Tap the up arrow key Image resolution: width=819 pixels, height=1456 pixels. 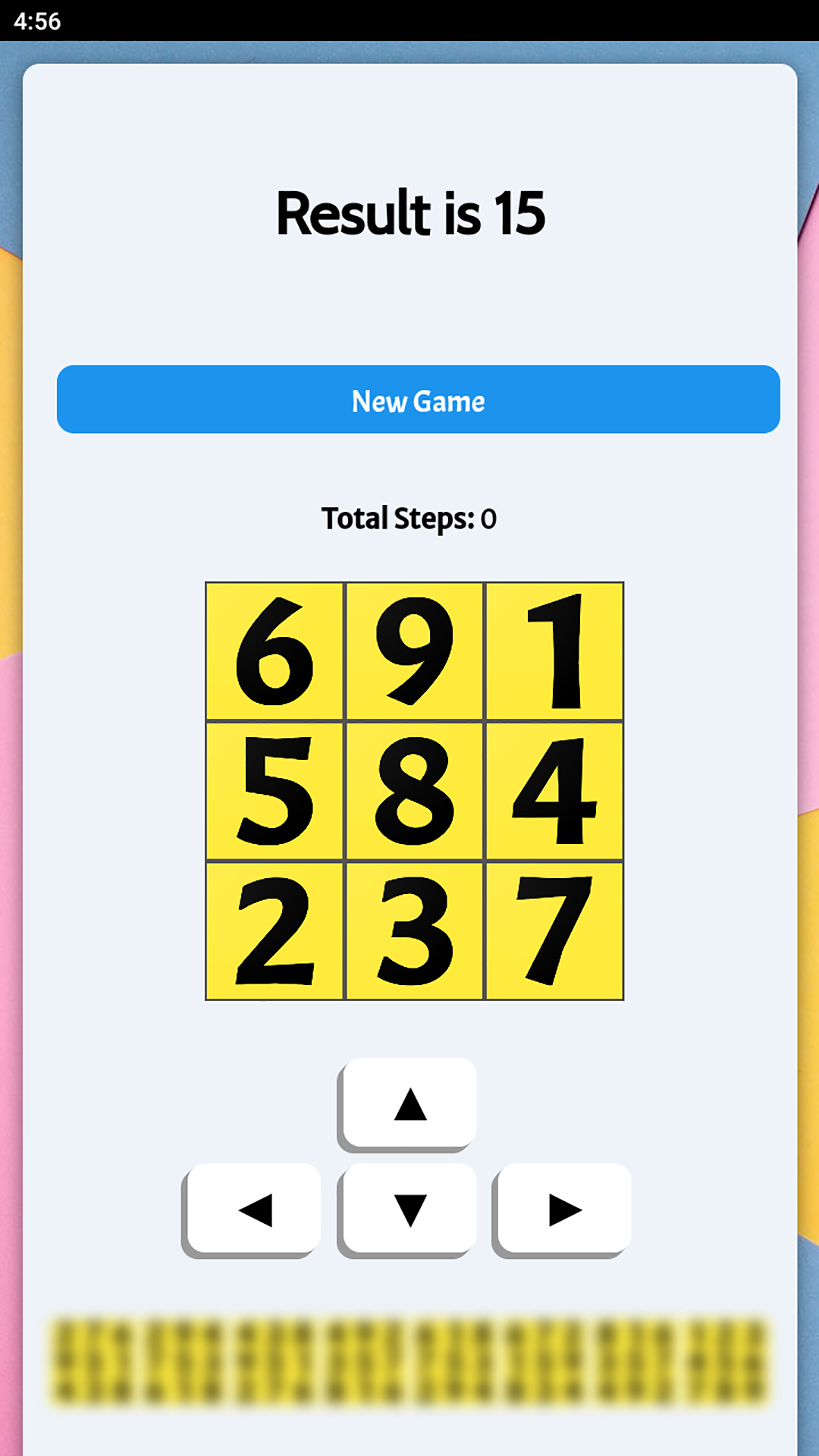coord(408,1104)
